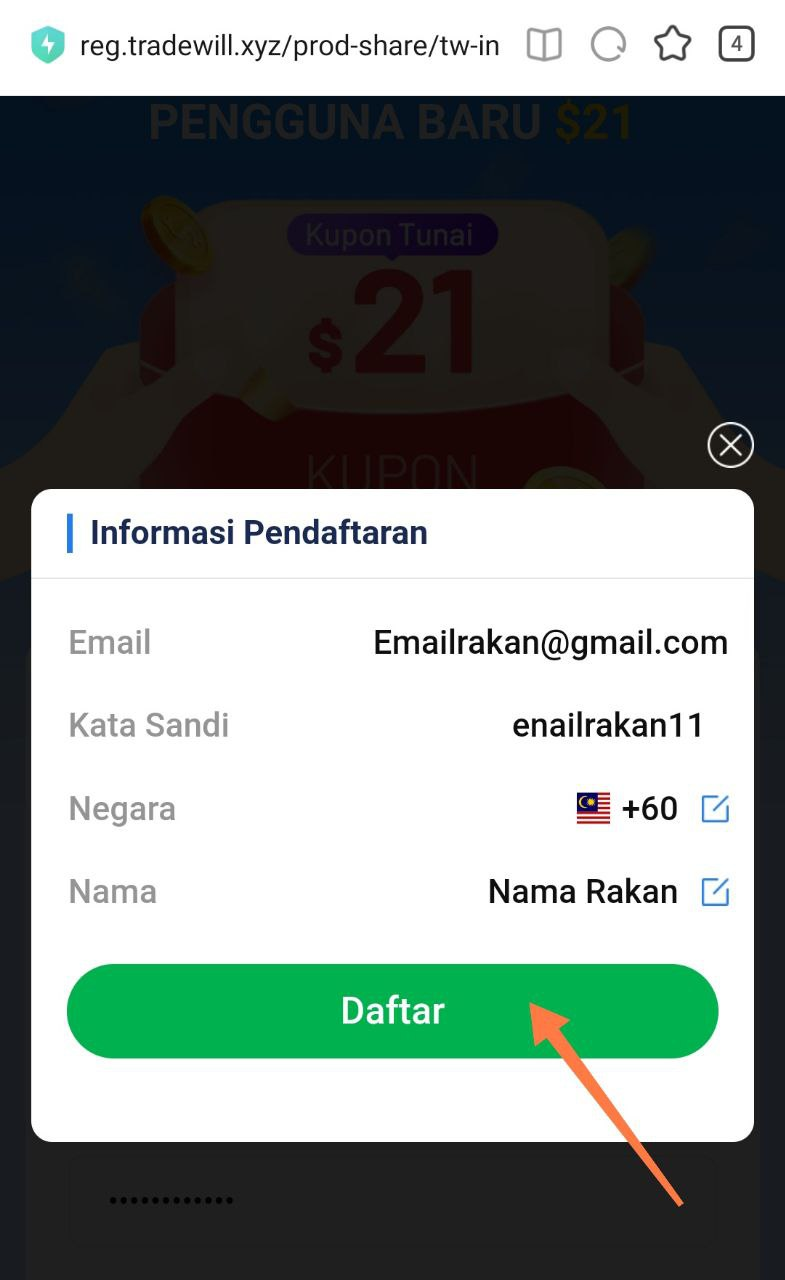Open the site security shield icon
785x1280 pixels.
click(x=47, y=45)
